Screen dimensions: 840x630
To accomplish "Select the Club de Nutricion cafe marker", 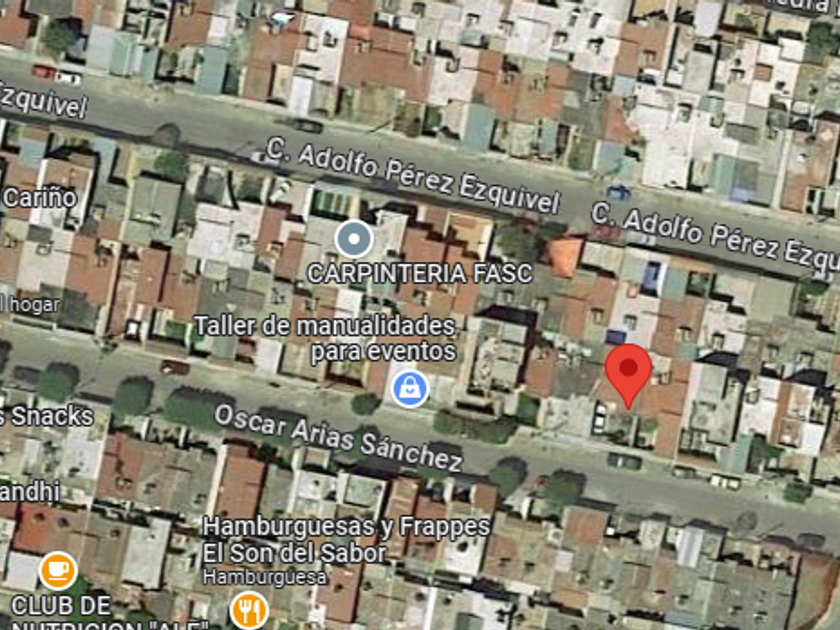I will click(58, 571).
